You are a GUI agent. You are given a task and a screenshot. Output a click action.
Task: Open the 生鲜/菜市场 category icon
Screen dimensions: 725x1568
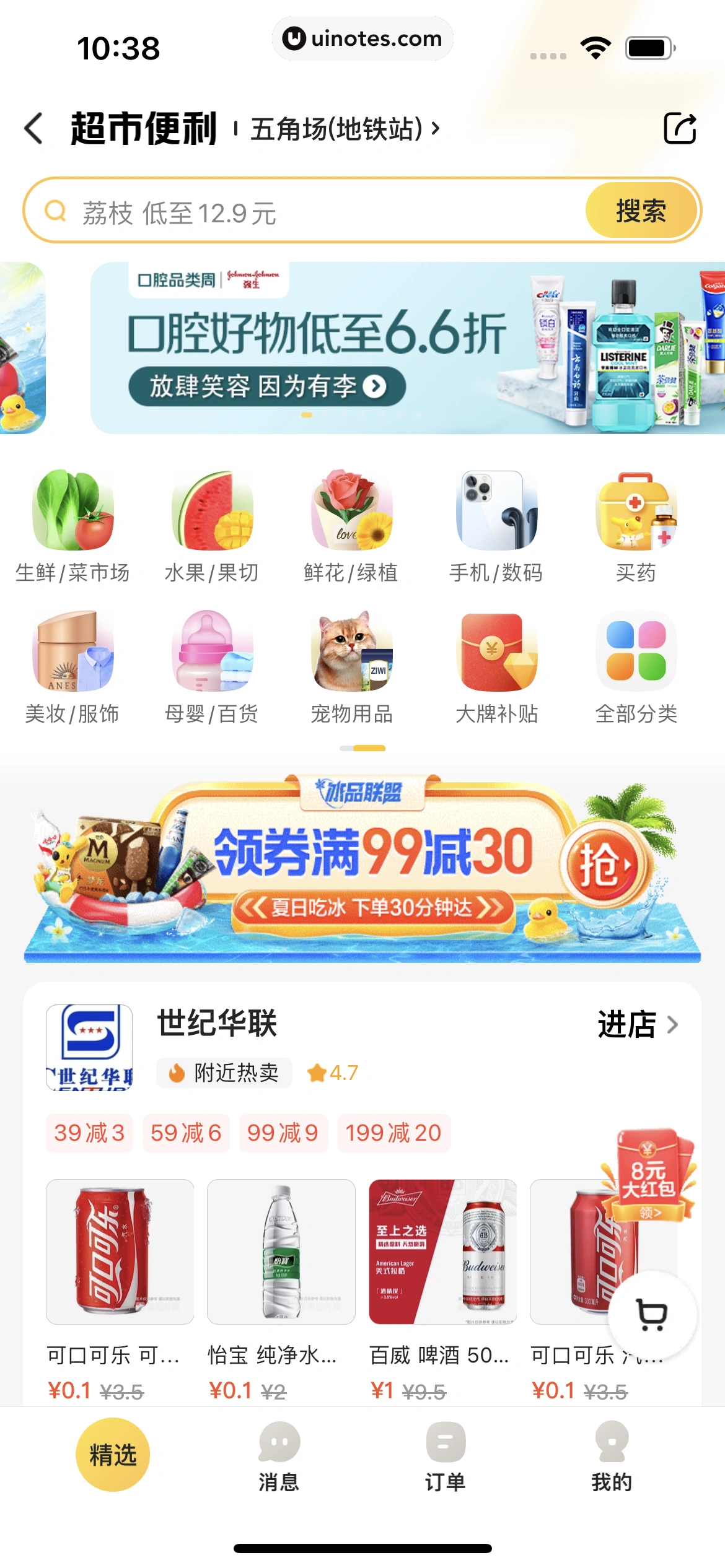click(x=72, y=512)
